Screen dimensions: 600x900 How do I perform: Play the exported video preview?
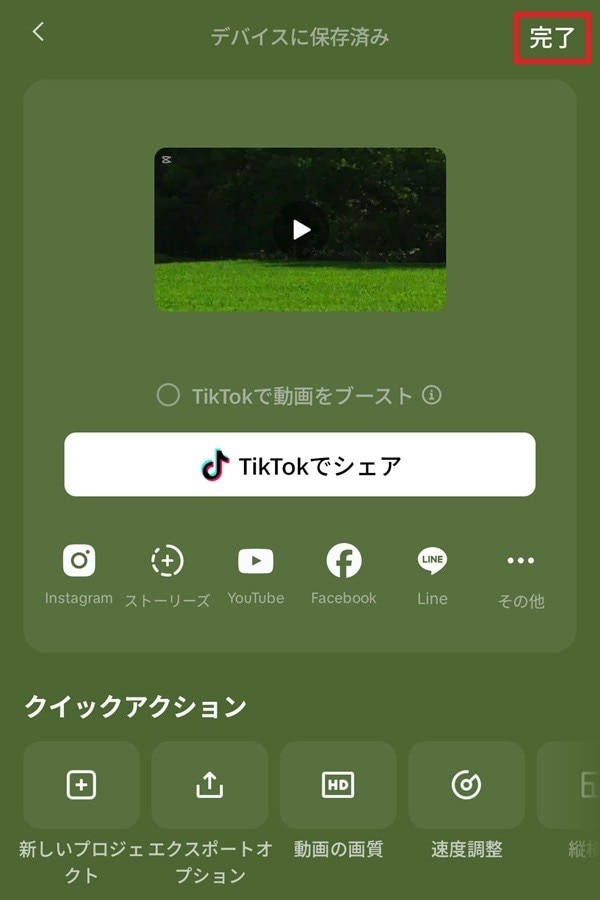(x=300, y=230)
